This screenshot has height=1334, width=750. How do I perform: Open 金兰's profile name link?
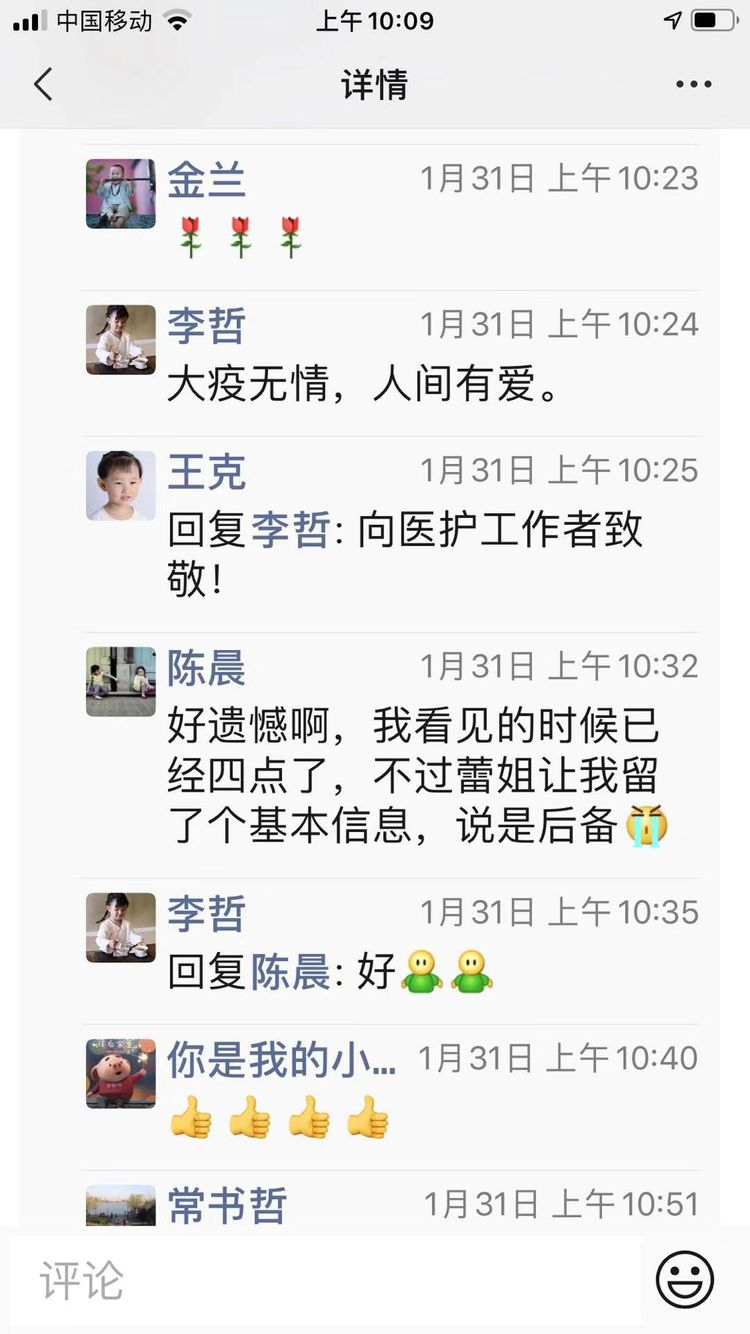[x=206, y=181]
